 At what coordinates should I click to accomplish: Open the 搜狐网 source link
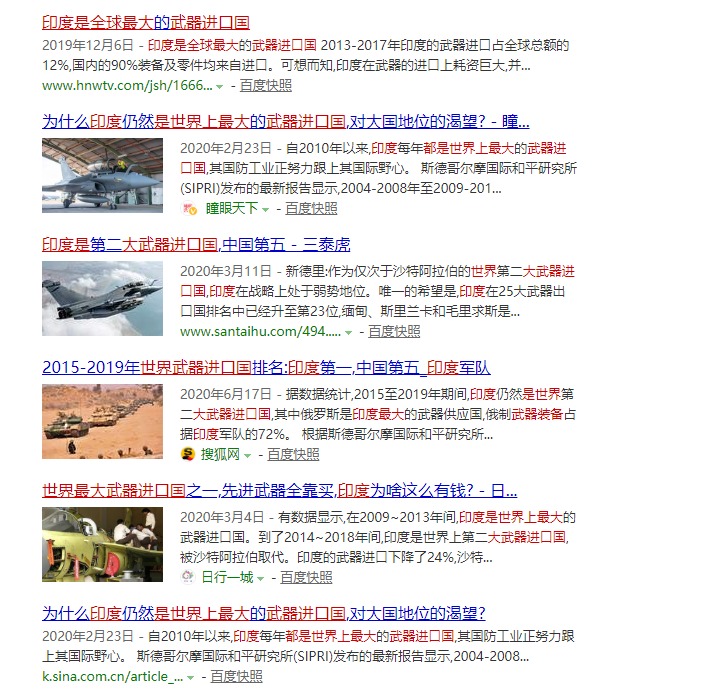220,454
